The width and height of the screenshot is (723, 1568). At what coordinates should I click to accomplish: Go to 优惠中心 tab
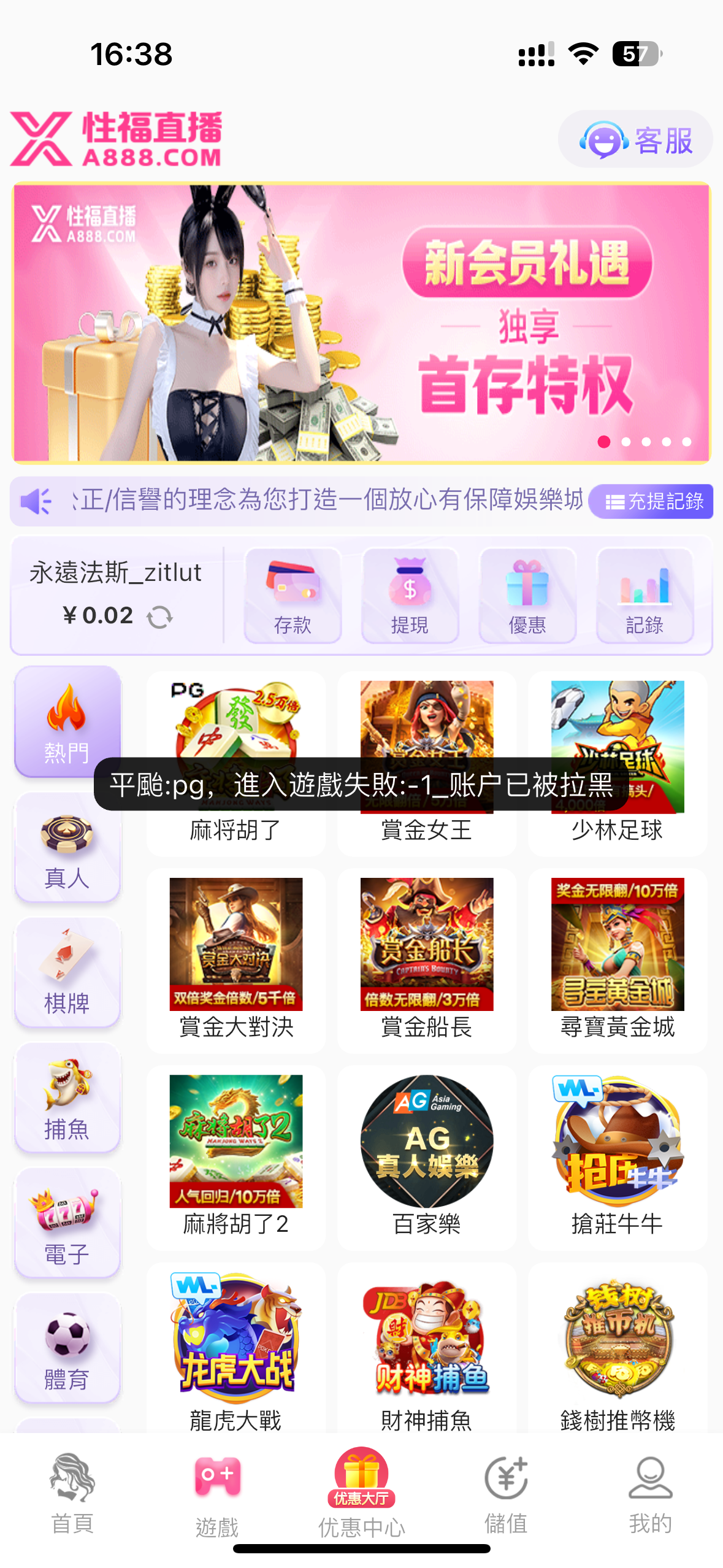point(362,1494)
